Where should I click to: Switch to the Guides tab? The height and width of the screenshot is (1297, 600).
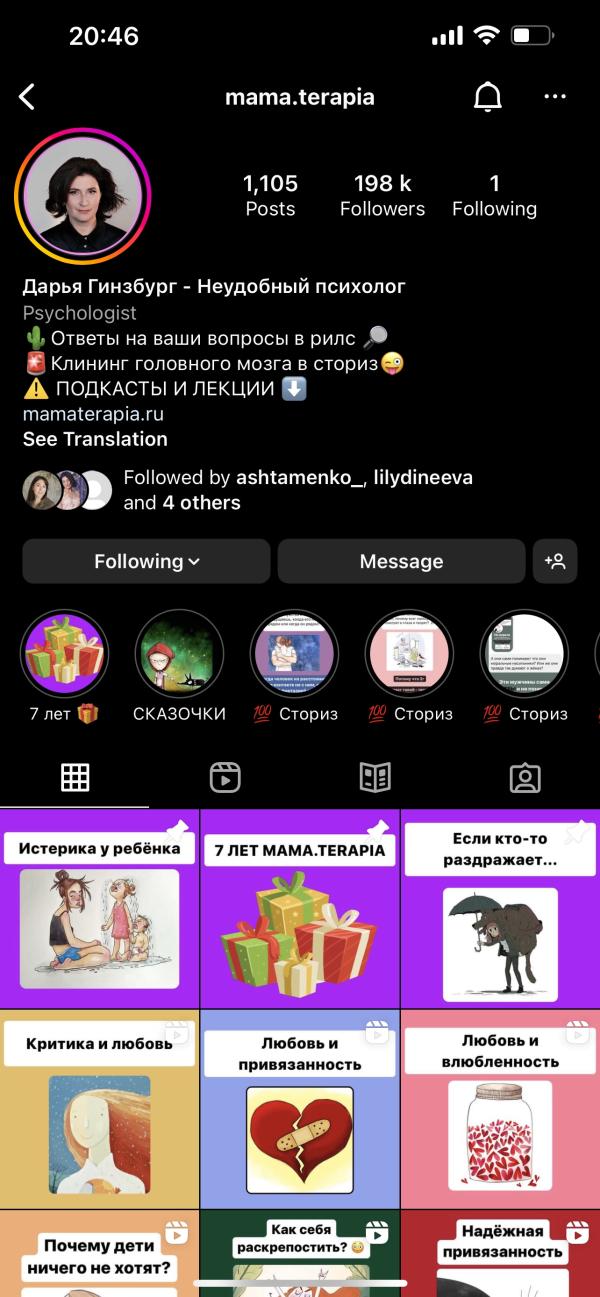[x=375, y=777]
